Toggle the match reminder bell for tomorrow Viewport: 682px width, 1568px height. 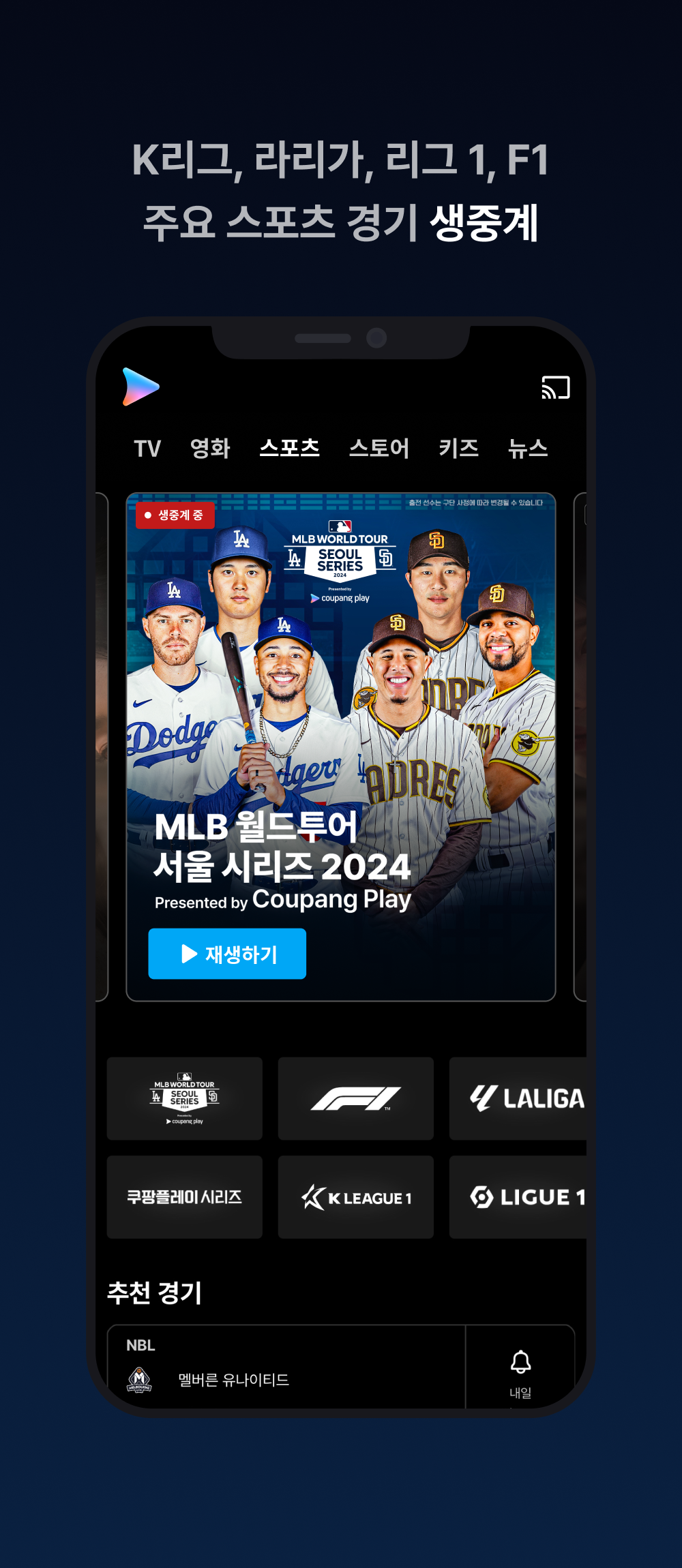point(522,1361)
